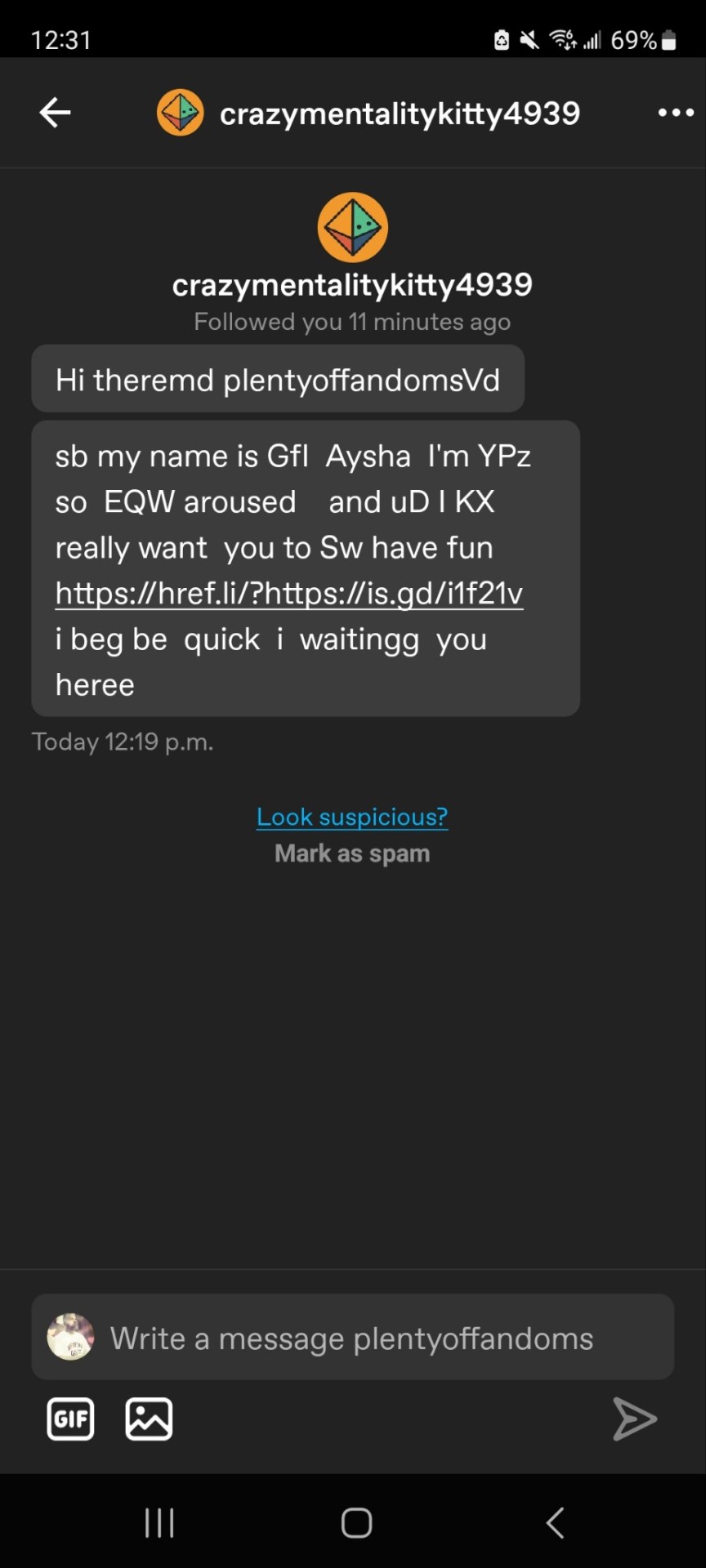Open the three-dot overflow menu
706x1568 pixels.
pos(676,113)
